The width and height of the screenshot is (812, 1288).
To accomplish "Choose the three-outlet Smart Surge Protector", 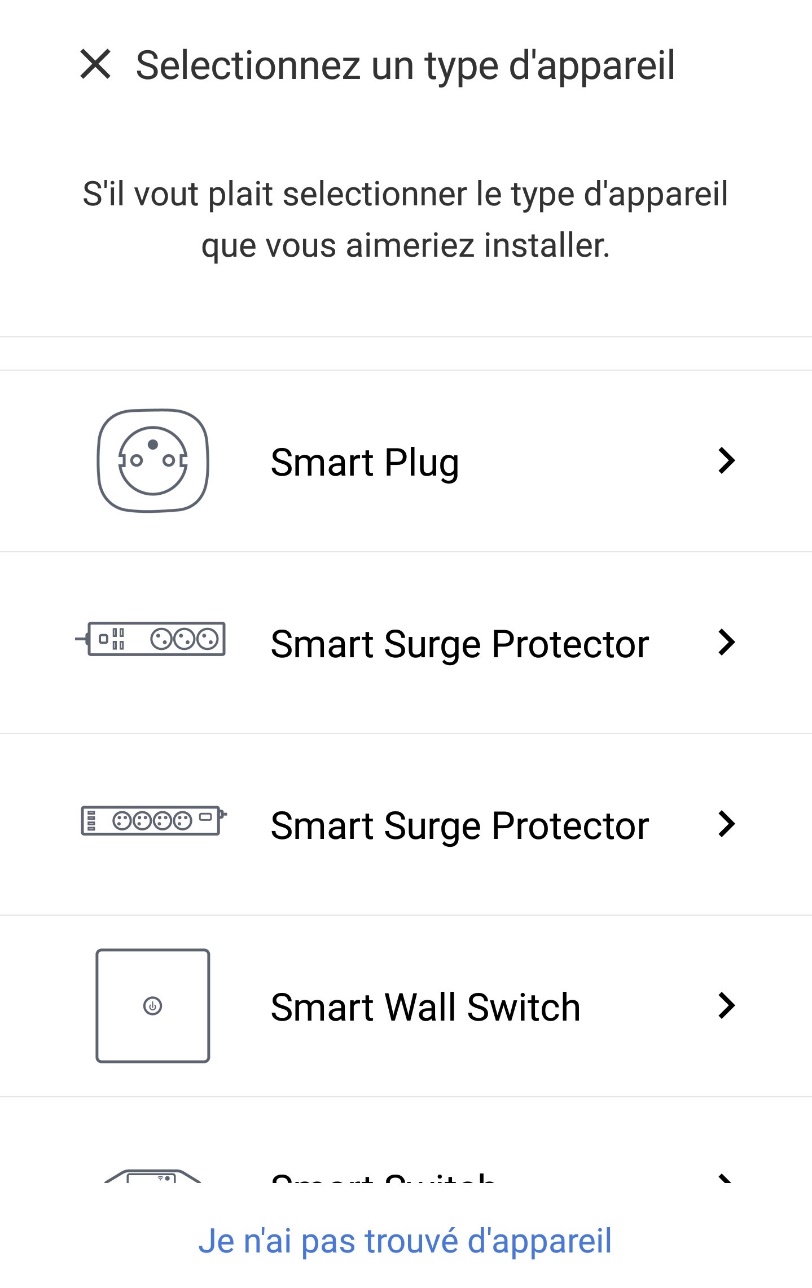I will tap(405, 643).
